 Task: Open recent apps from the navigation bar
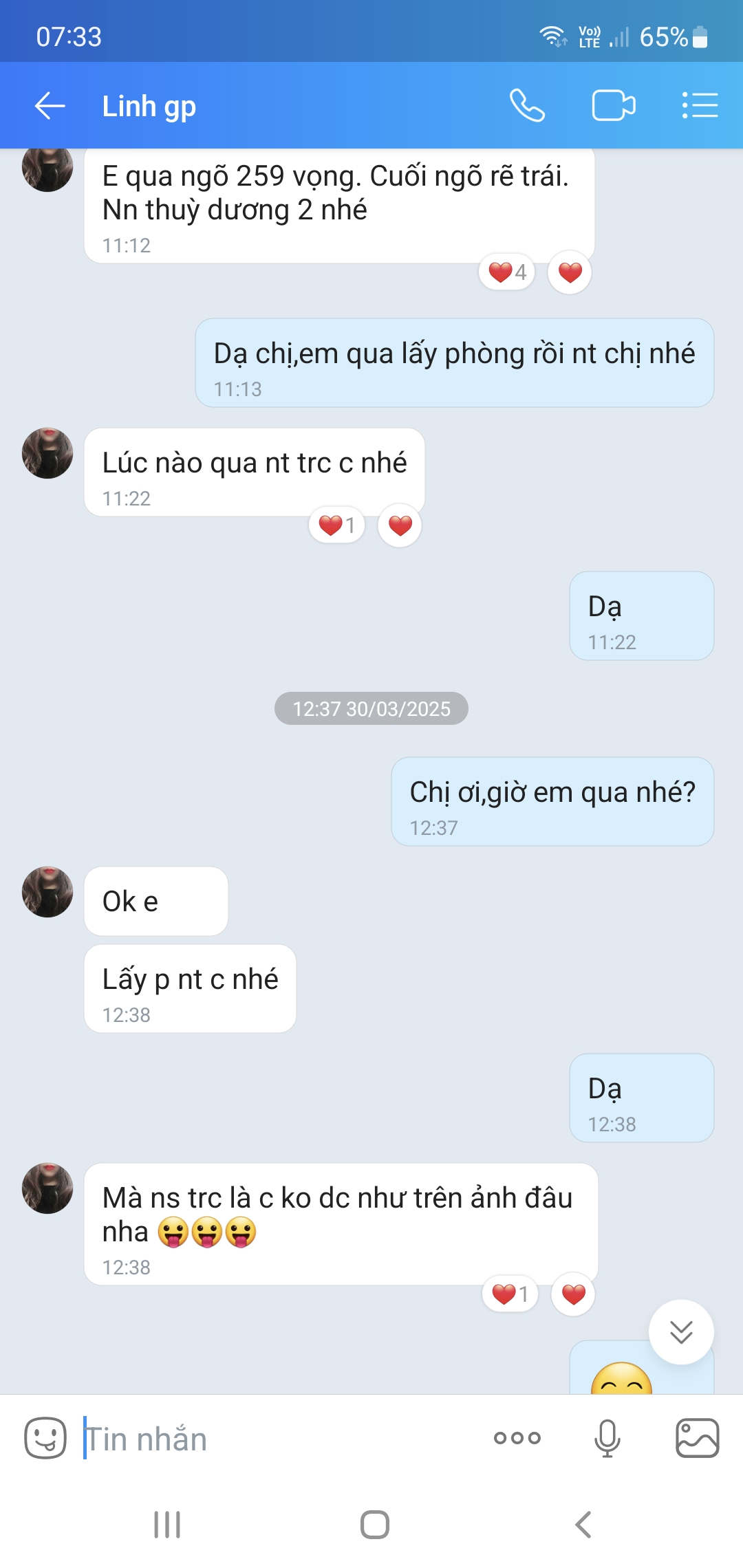tap(167, 1525)
